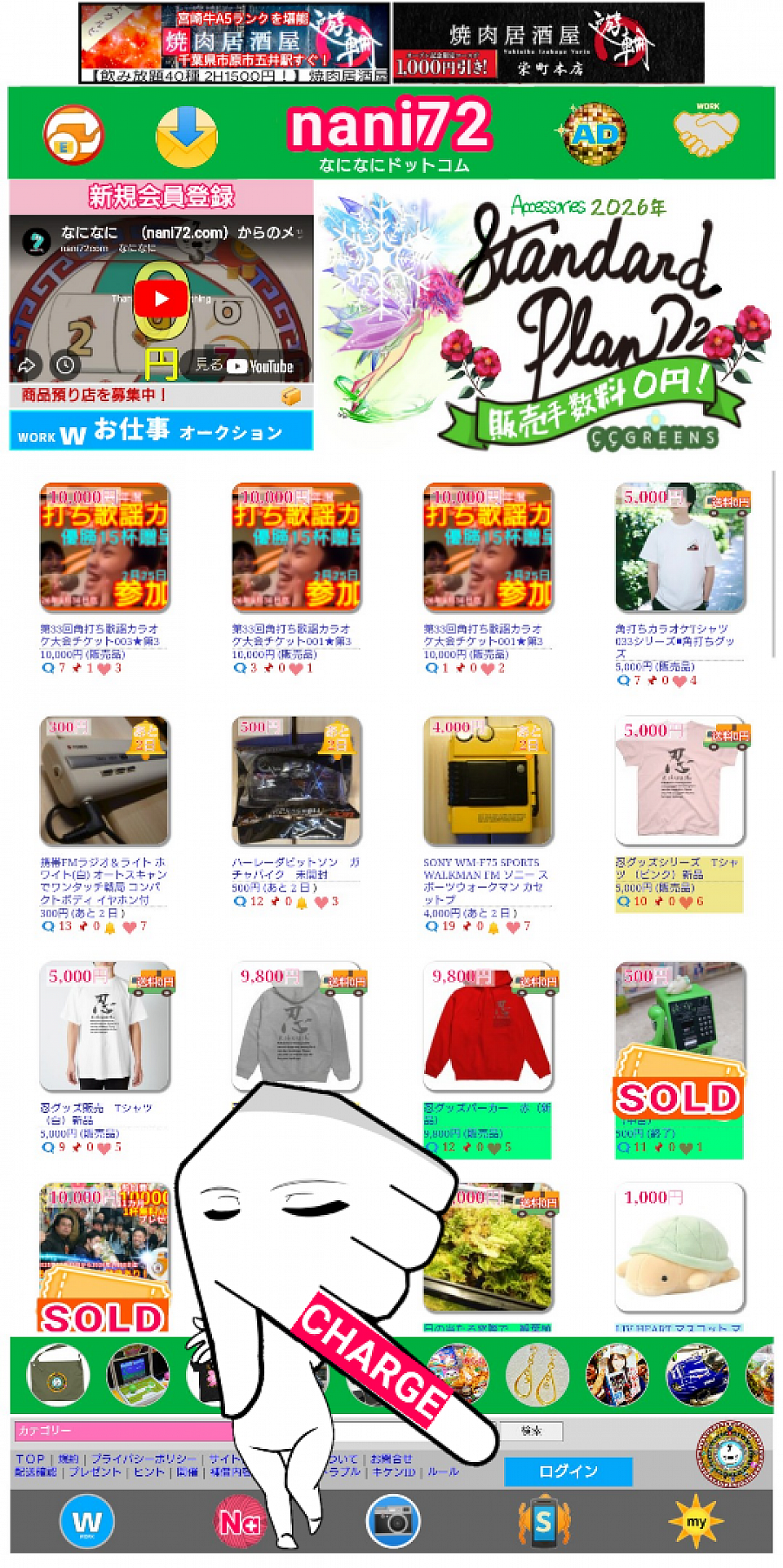Open the 新規会員登録 registration banner
The image size is (783, 1568).
tap(161, 197)
